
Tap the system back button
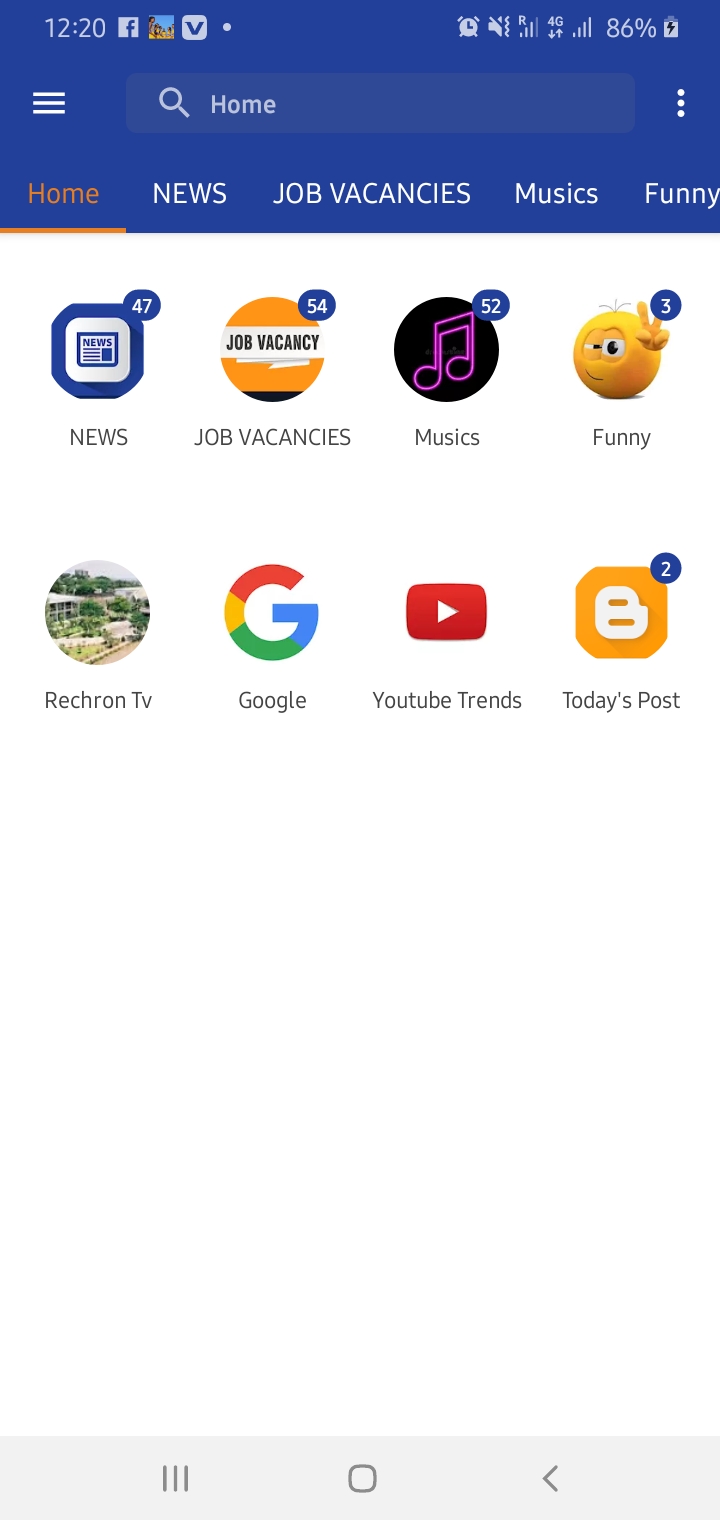coord(550,1478)
